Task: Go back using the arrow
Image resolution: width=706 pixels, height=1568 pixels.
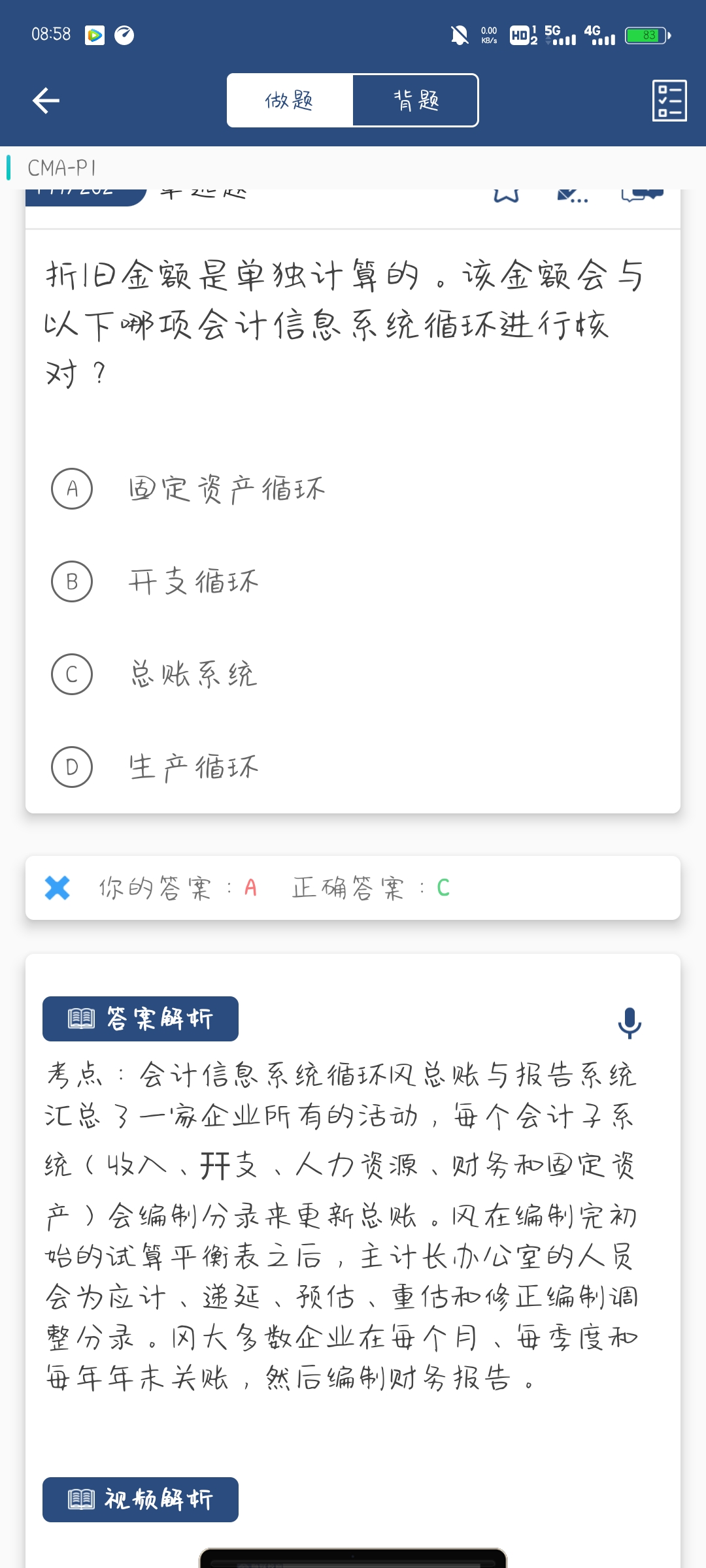Action: coord(46,100)
